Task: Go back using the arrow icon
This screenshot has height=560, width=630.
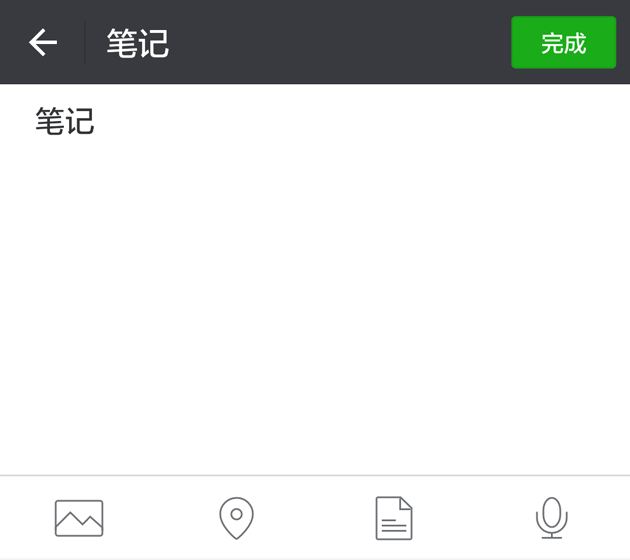Action: click(43, 43)
